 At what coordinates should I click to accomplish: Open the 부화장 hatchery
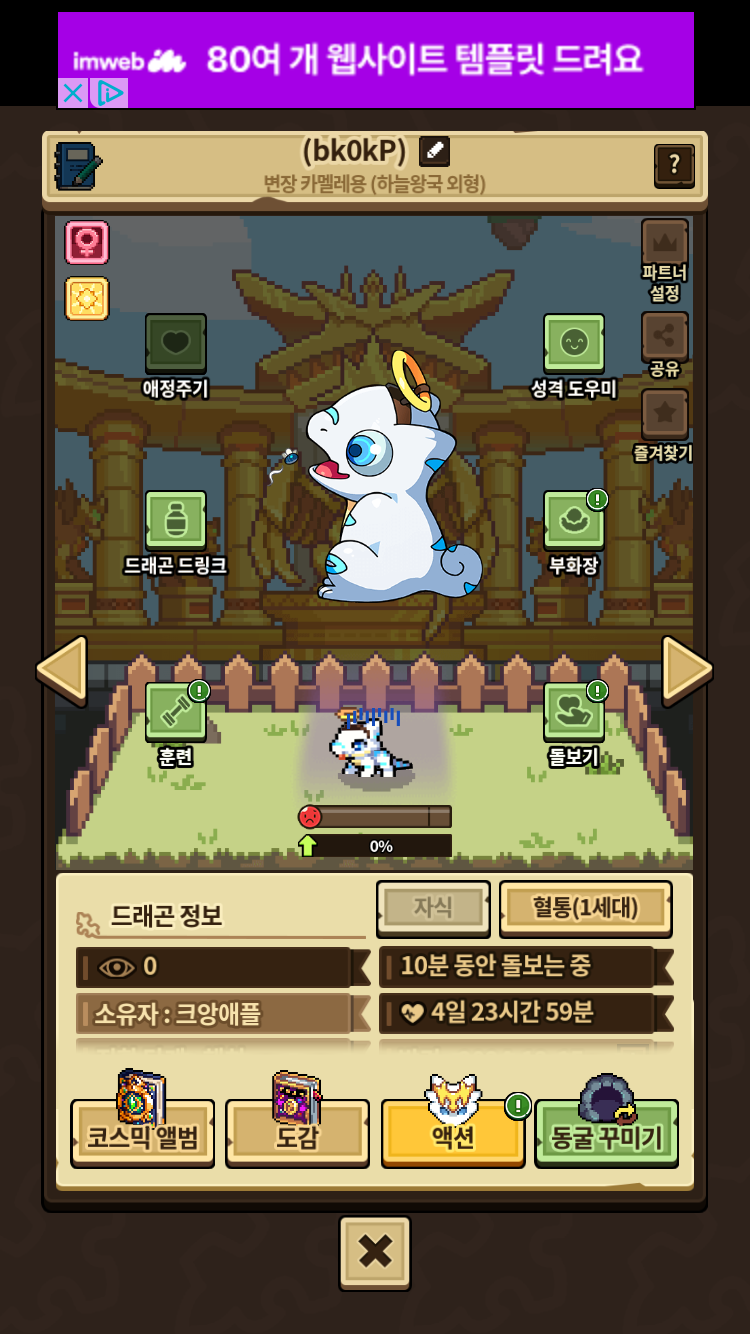(574, 520)
